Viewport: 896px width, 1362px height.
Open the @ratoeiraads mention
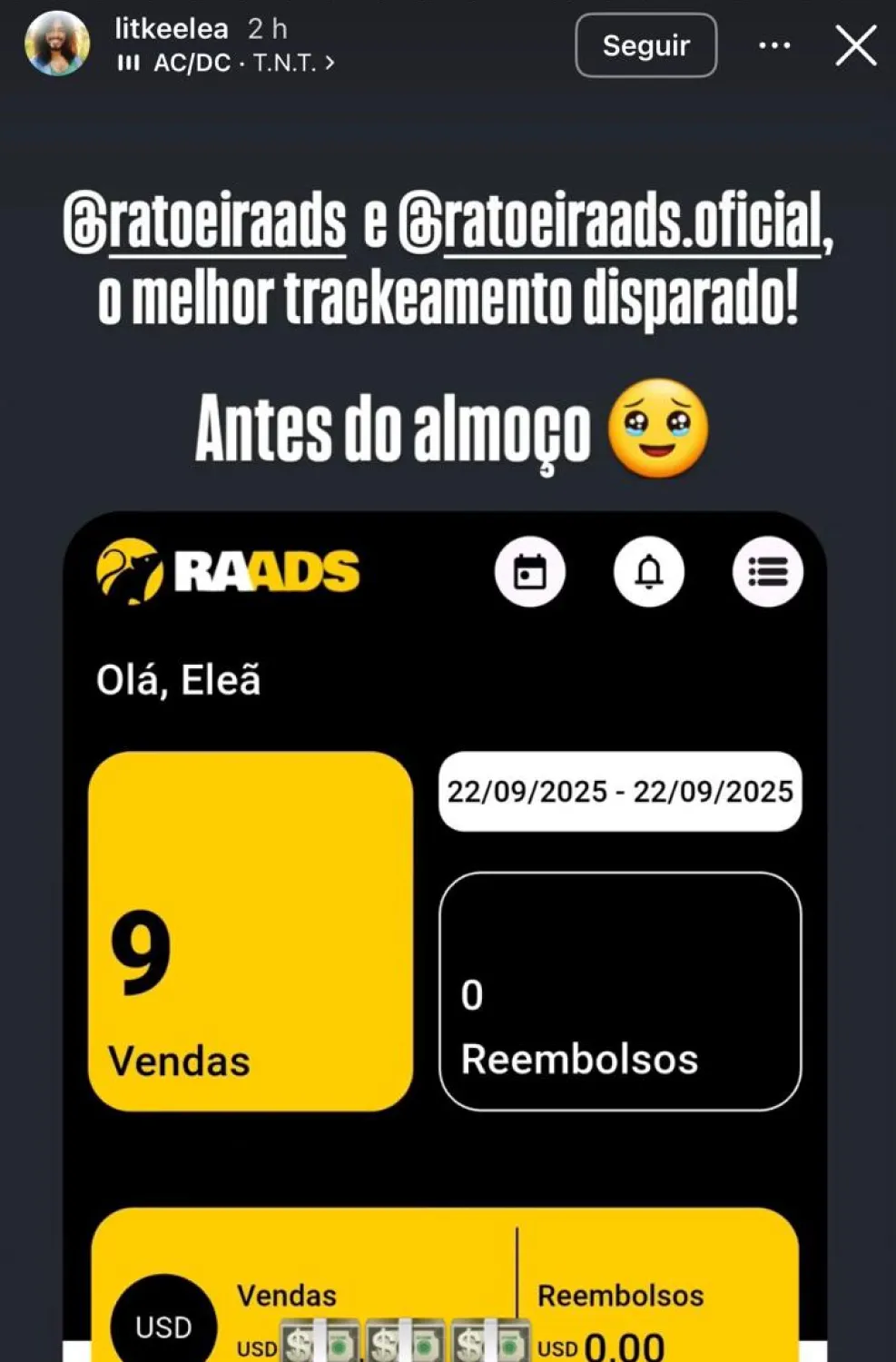click(x=205, y=222)
